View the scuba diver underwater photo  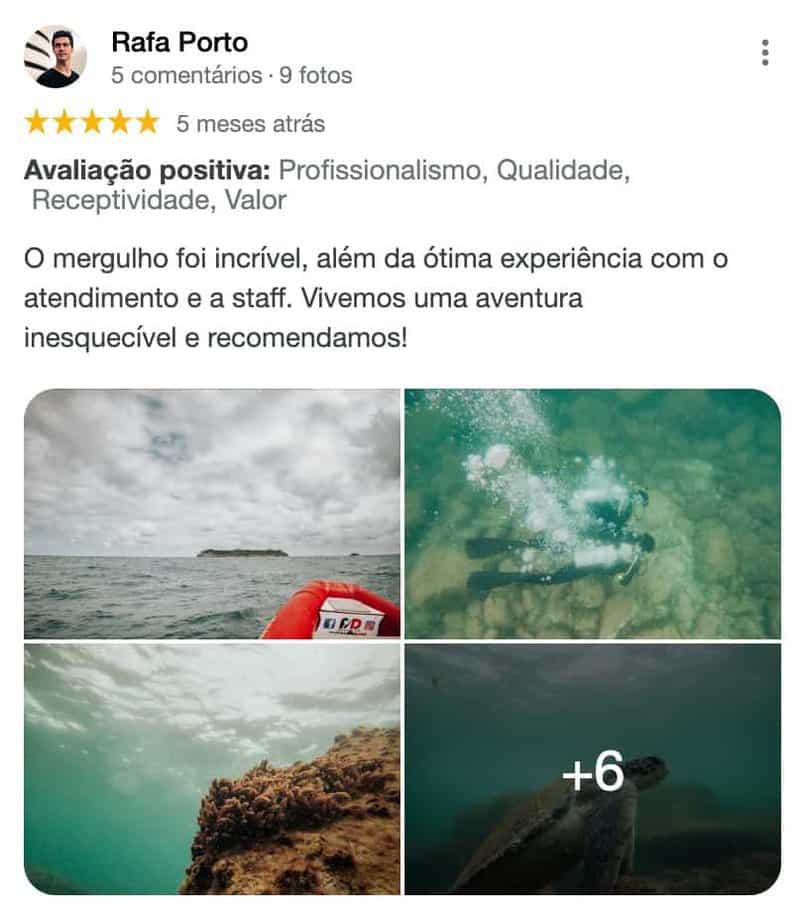[592, 514]
